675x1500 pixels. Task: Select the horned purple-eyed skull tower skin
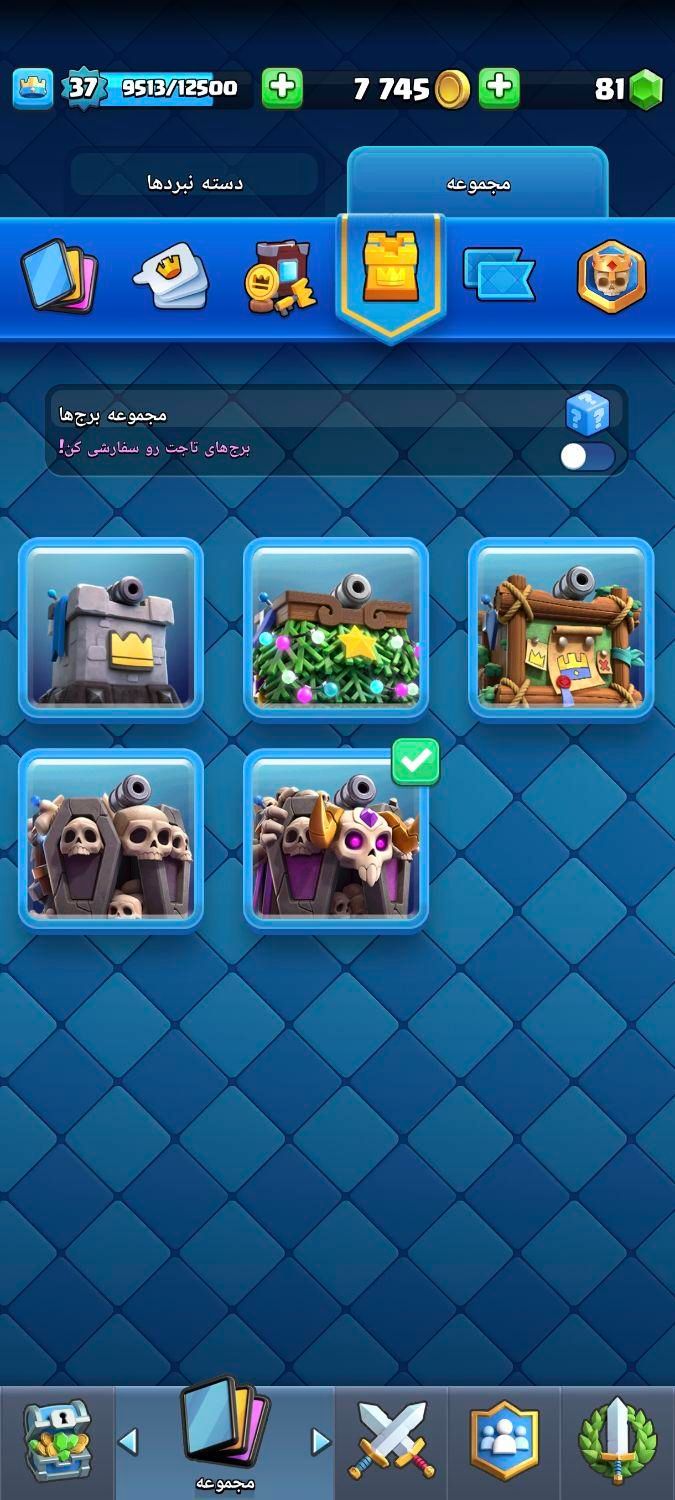[336, 839]
